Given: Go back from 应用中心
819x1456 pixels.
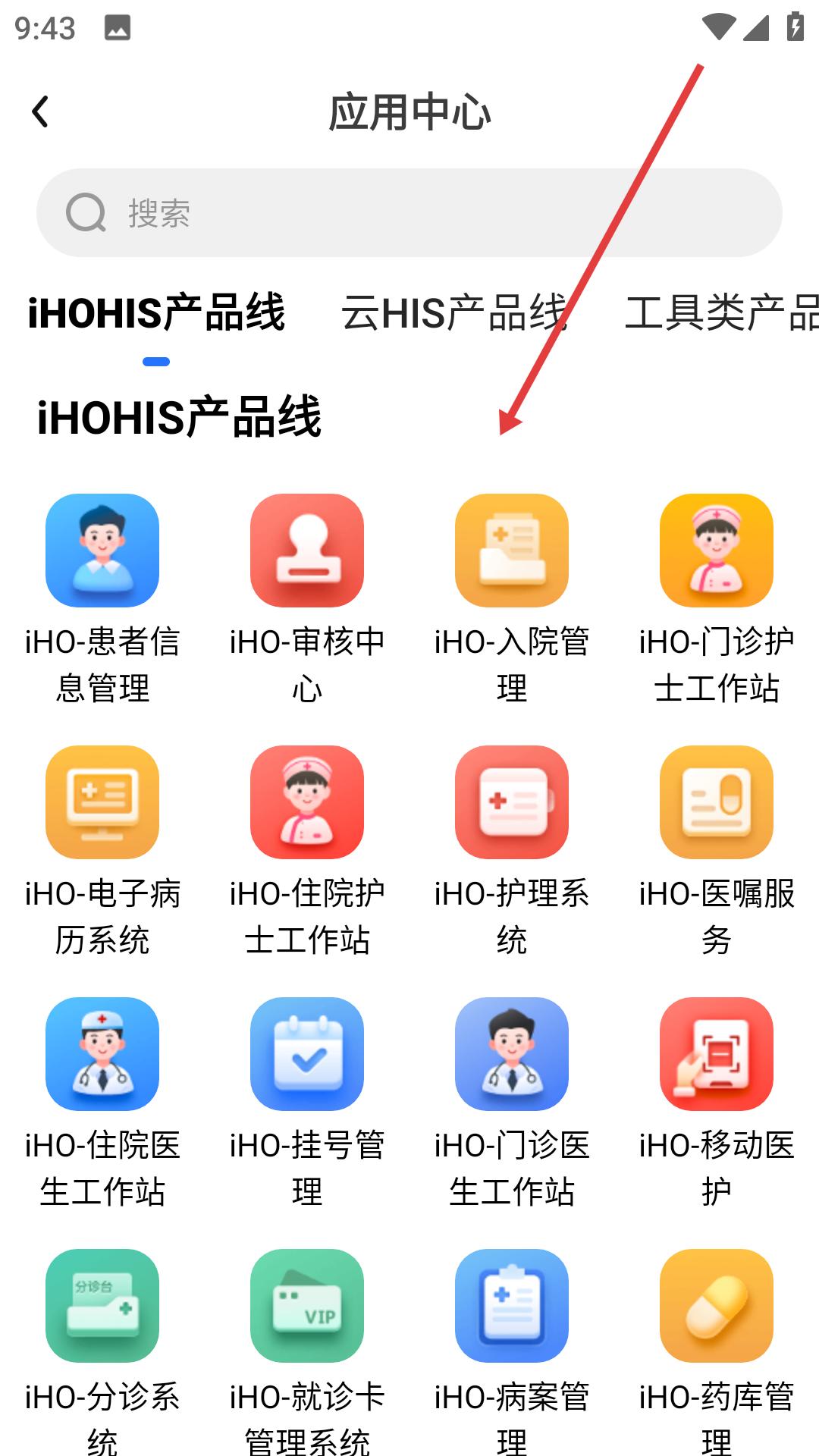Looking at the screenshot, I should click(41, 112).
